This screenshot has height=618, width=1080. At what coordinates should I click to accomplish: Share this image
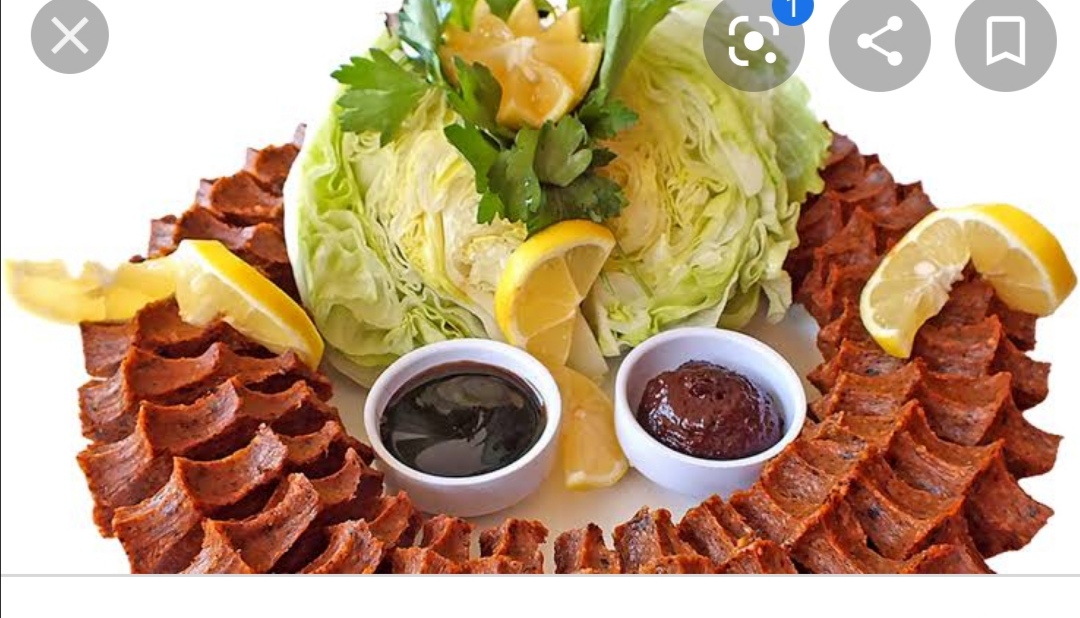[879, 41]
